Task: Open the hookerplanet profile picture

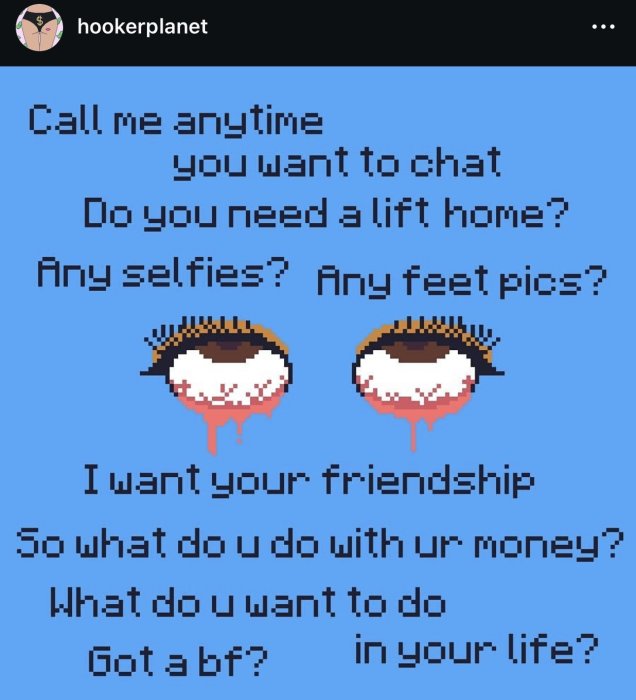Action: pos(38,28)
